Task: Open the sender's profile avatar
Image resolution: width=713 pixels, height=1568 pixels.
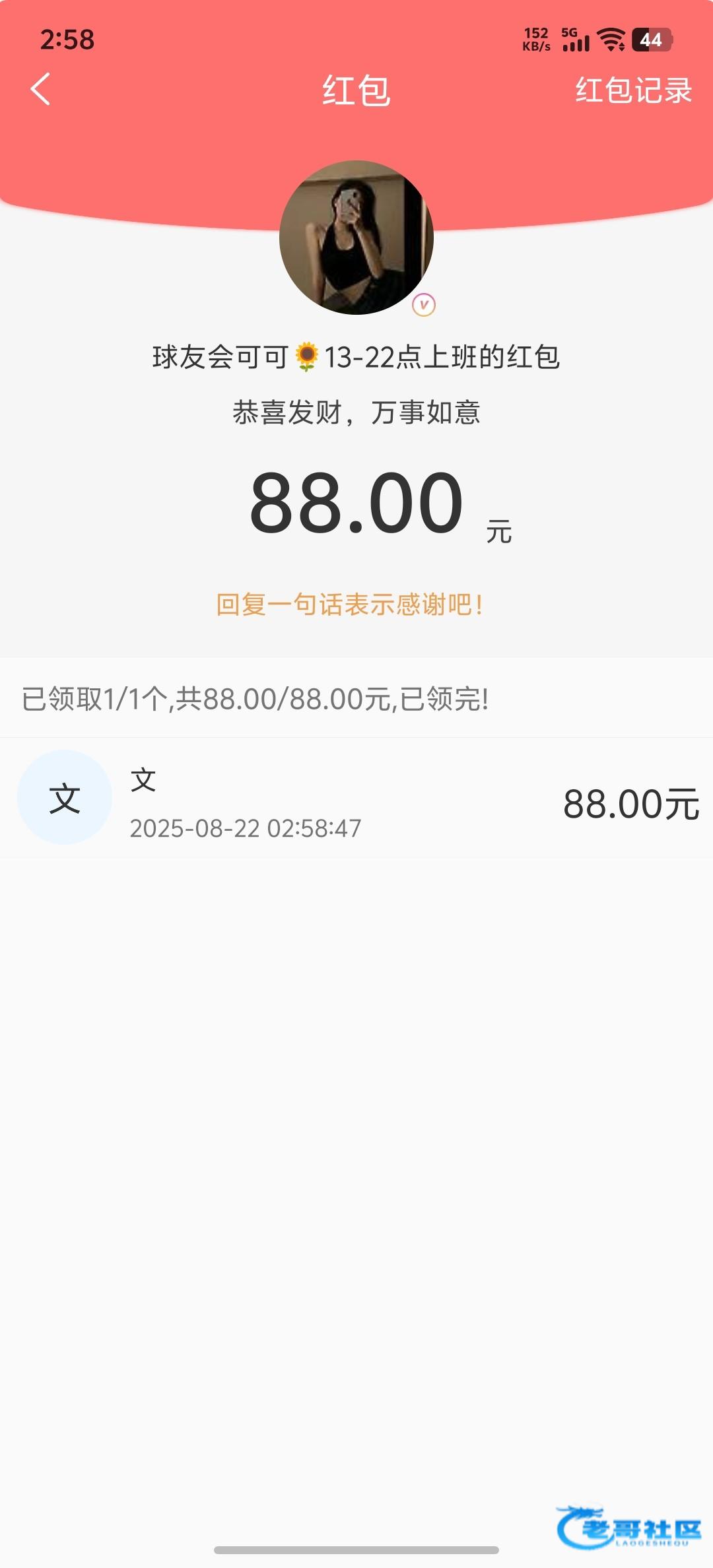Action: click(x=356, y=238)
